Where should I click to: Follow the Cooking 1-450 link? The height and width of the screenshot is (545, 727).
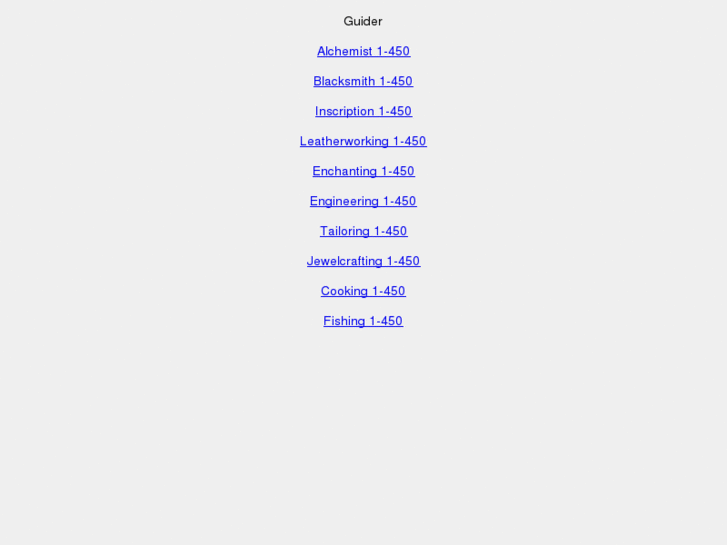pos(363,291)
